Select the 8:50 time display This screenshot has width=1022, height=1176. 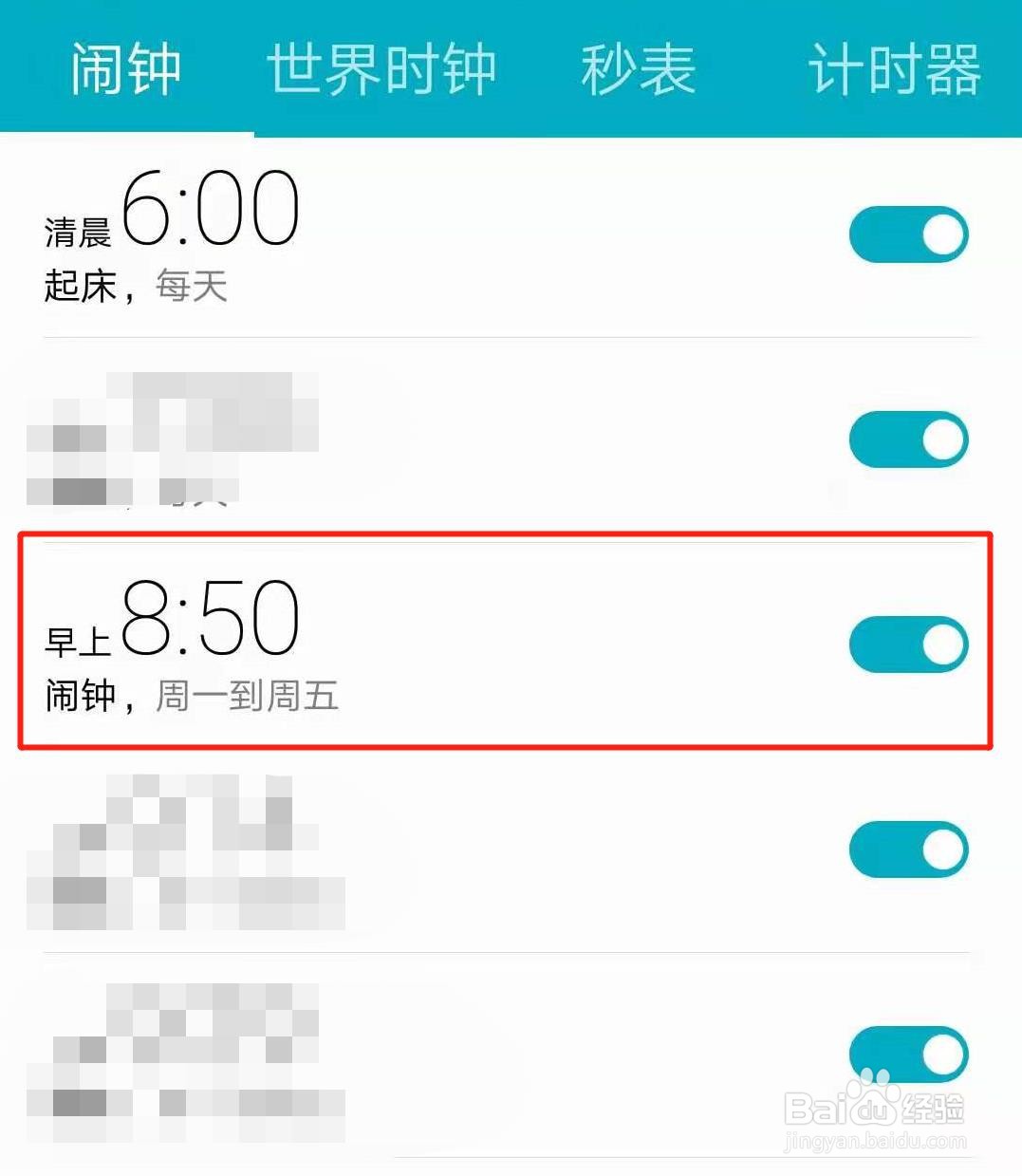pyautogui.click(x=209, y=617)
